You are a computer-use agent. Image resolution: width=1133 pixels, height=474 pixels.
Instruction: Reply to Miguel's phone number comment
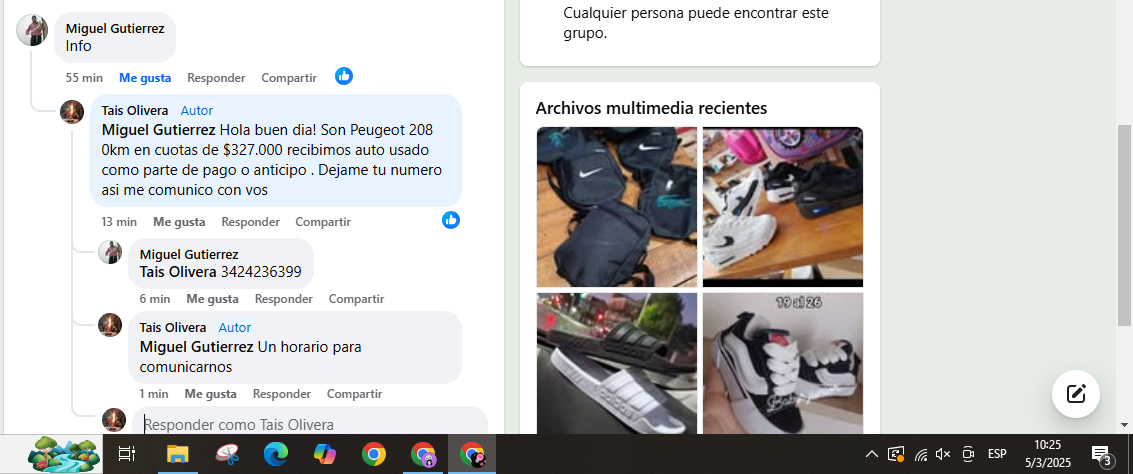tap(284, 299)
